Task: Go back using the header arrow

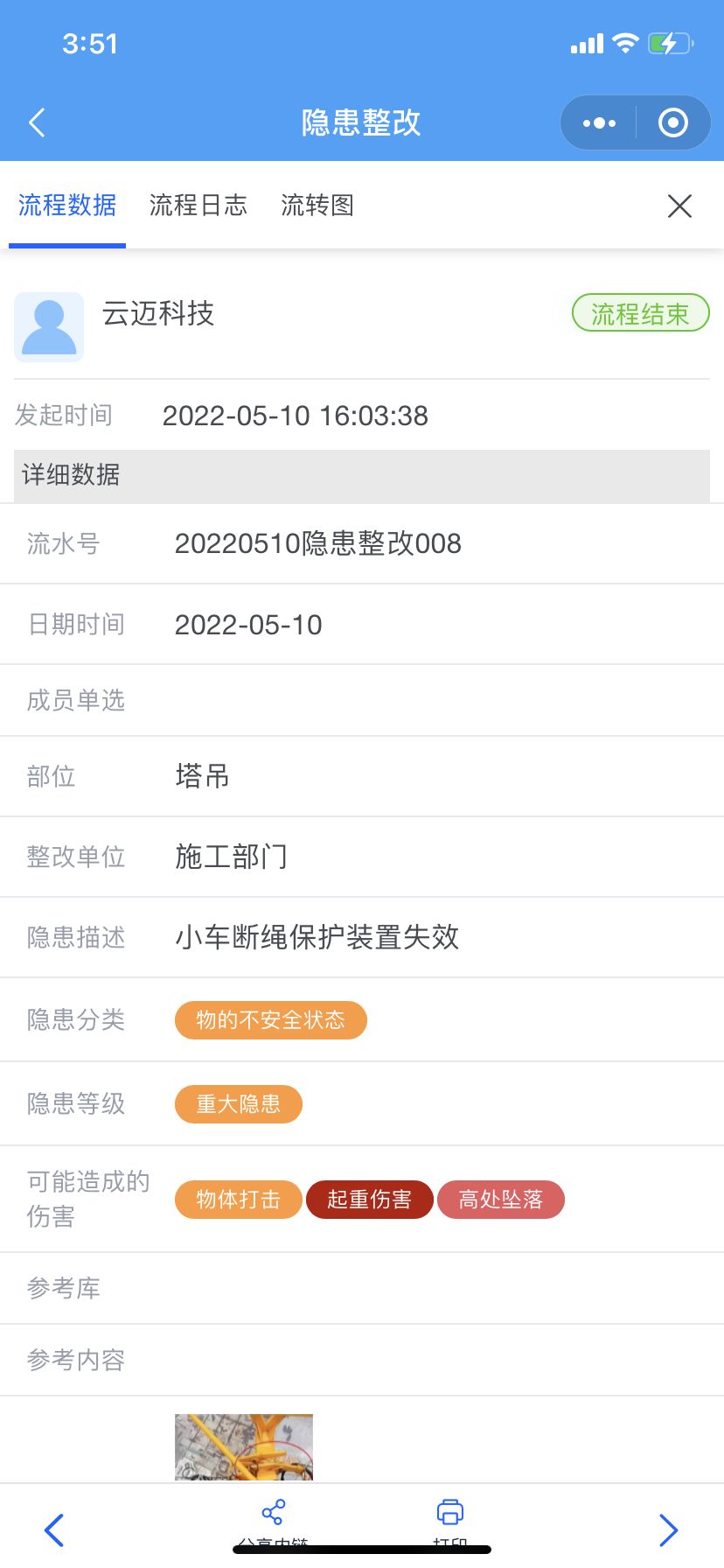Action: [x=37, y=122]
